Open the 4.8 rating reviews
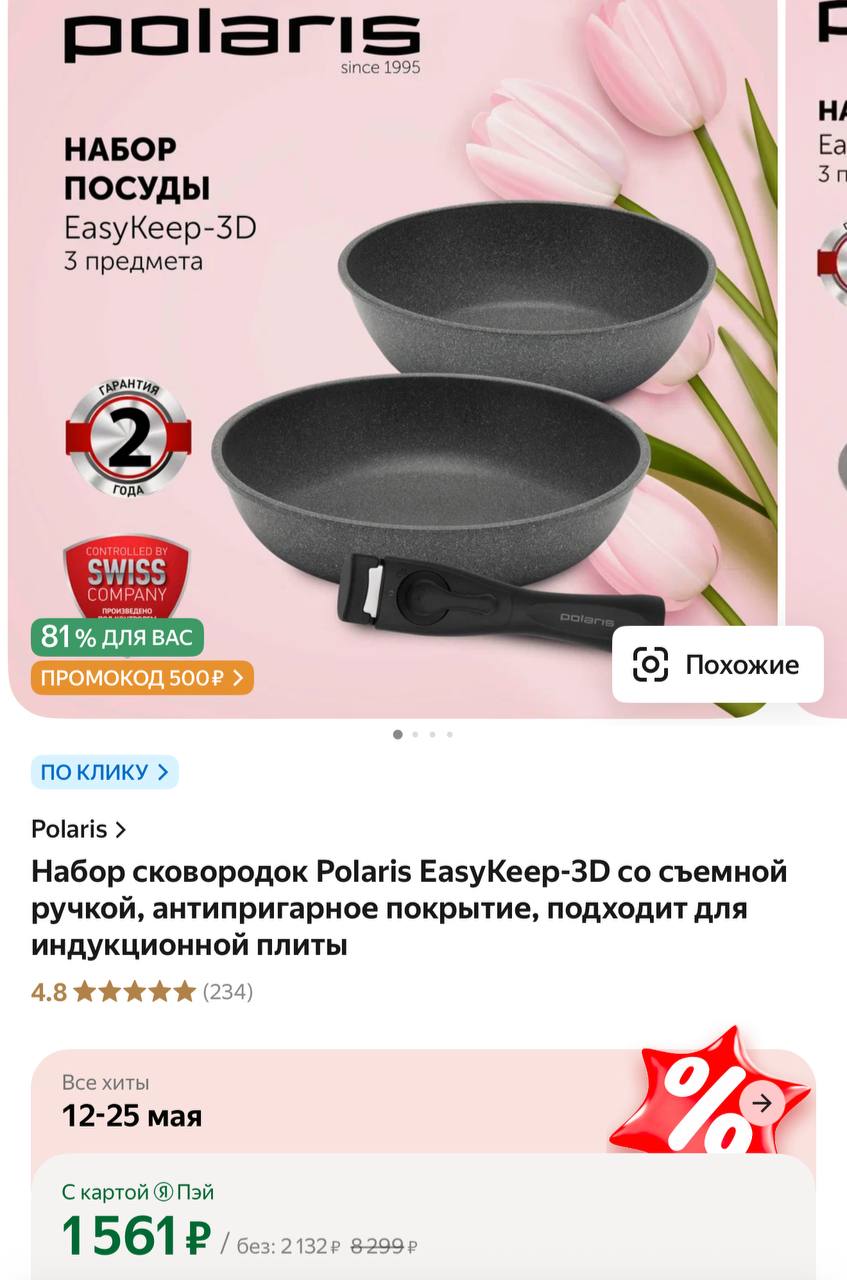The width and height of the screenshot is (847, 1280). pyautogui.click(x=141, y=992)
